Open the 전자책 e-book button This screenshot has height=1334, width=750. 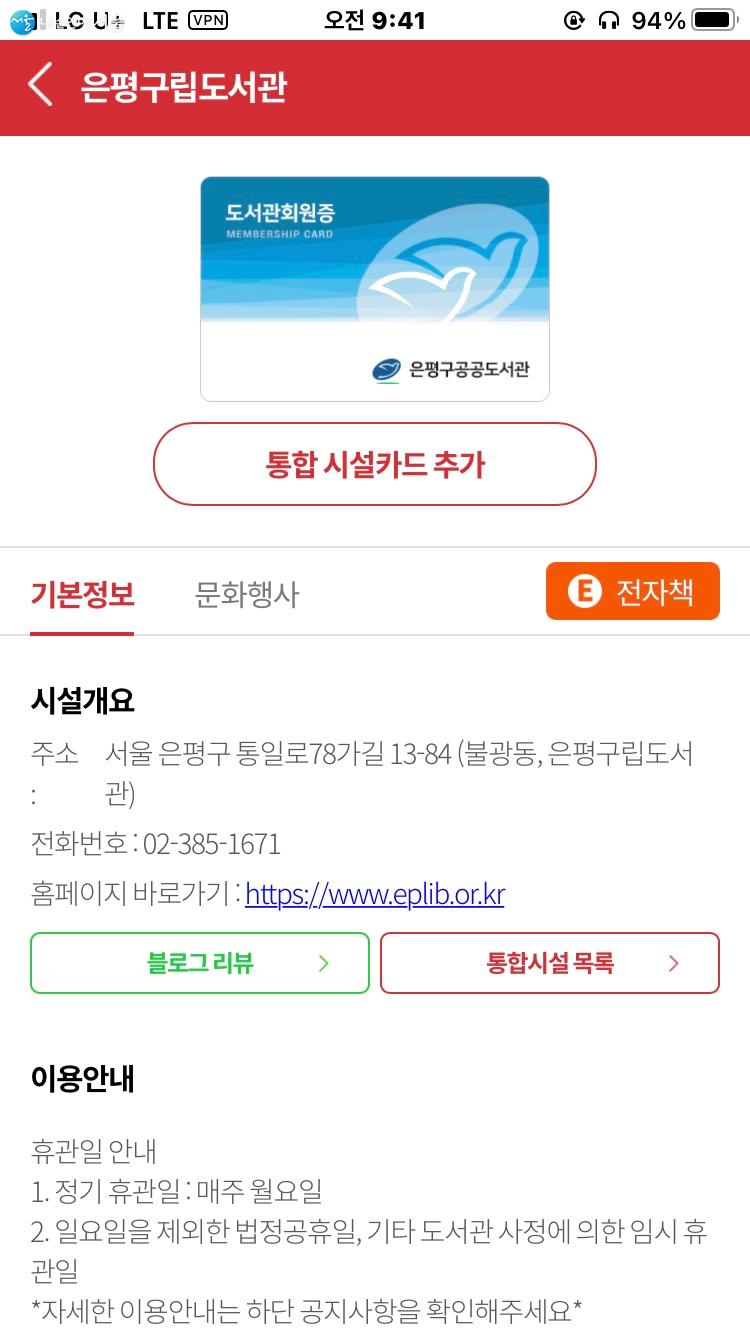pyautogui.click(x=632, y=591)
